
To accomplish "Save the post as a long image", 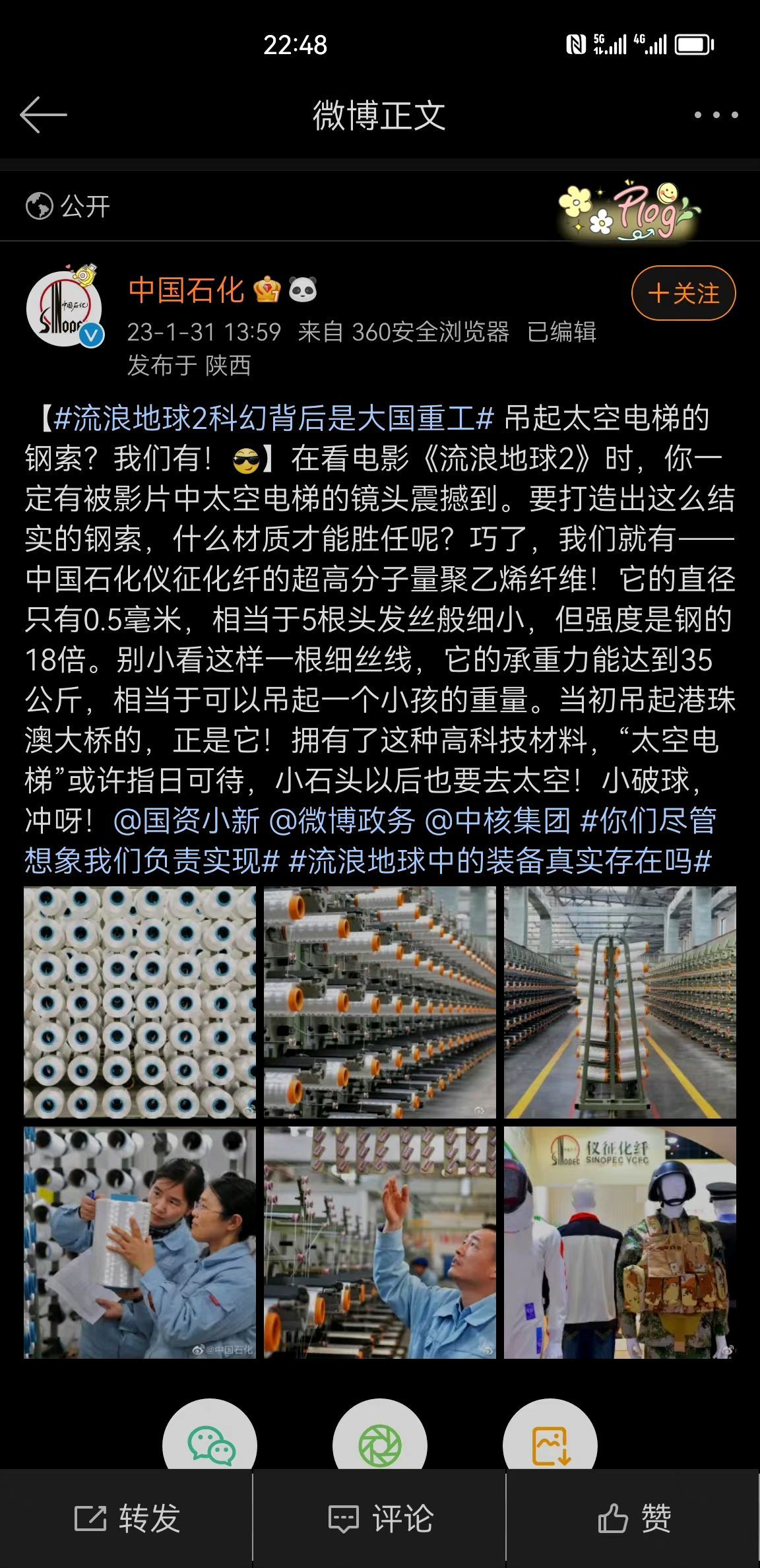I will point(550,1445).
